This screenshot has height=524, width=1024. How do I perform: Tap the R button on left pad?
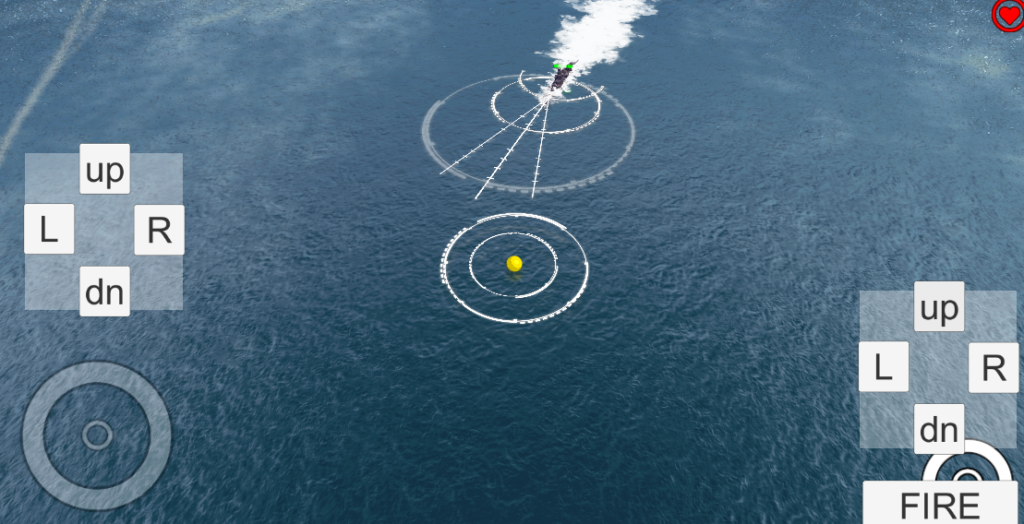pyautogui.click(x=159, y=229)
